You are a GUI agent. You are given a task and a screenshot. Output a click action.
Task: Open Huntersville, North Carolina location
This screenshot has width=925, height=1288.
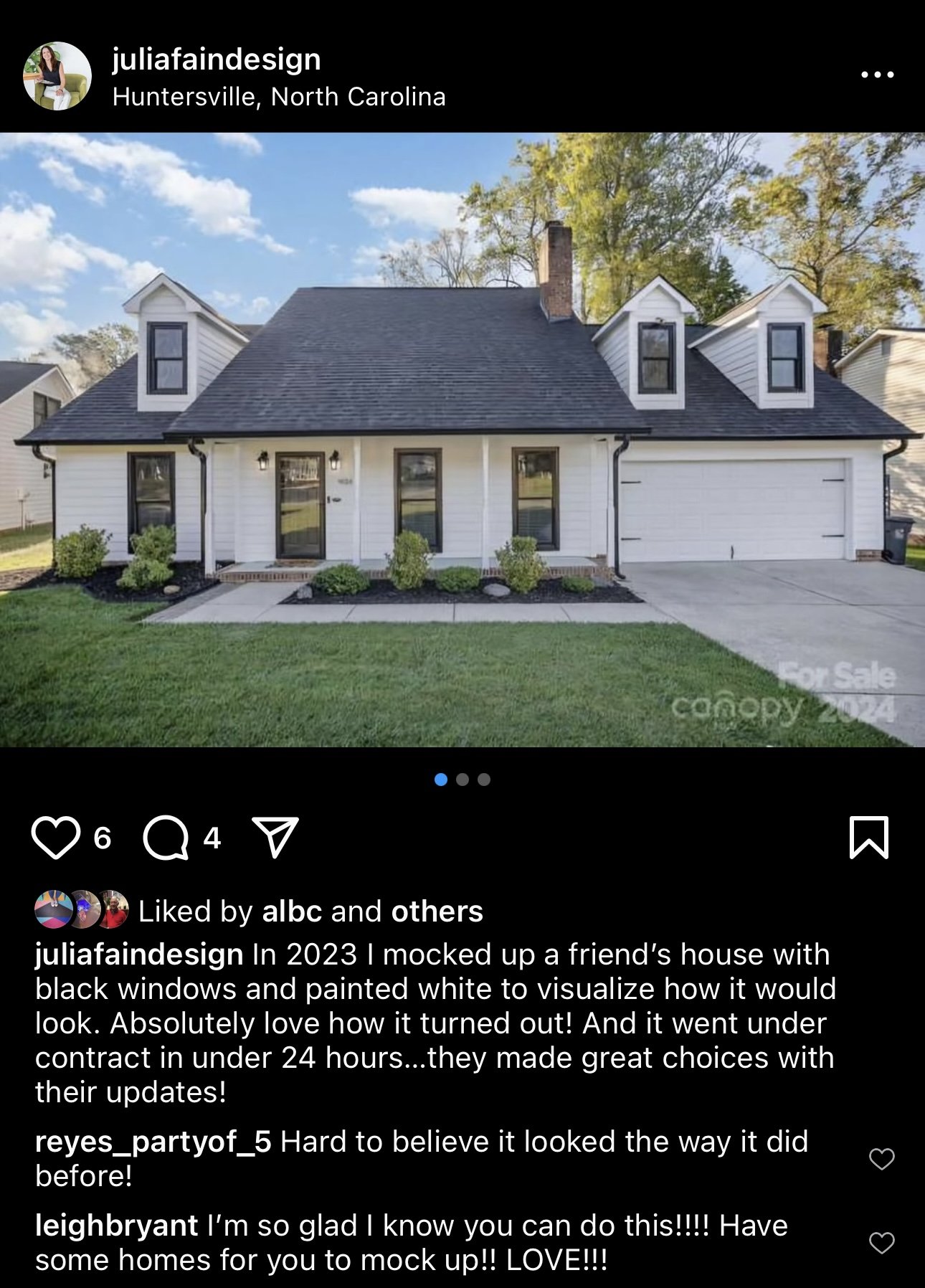coord(279,97)
